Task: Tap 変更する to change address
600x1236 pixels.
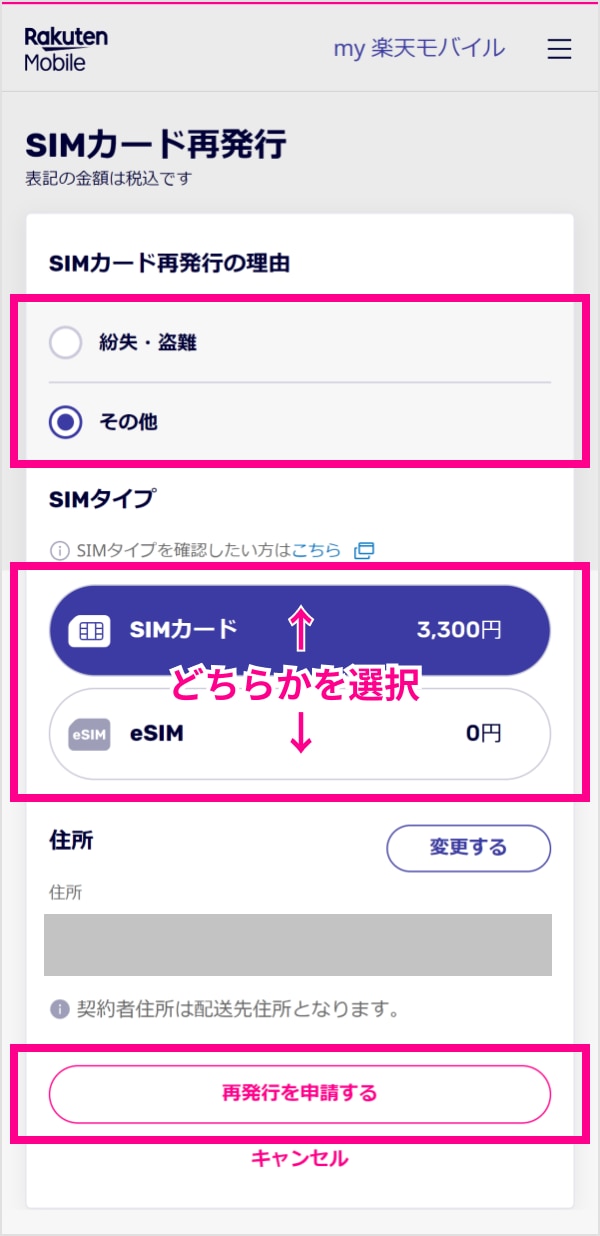Action: 469,848
